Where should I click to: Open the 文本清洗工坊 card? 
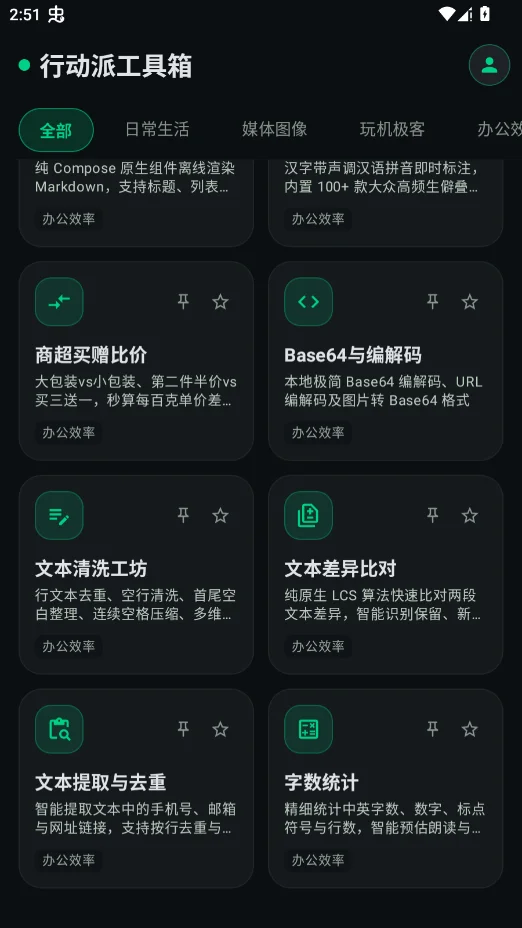(x=136, y=575)
